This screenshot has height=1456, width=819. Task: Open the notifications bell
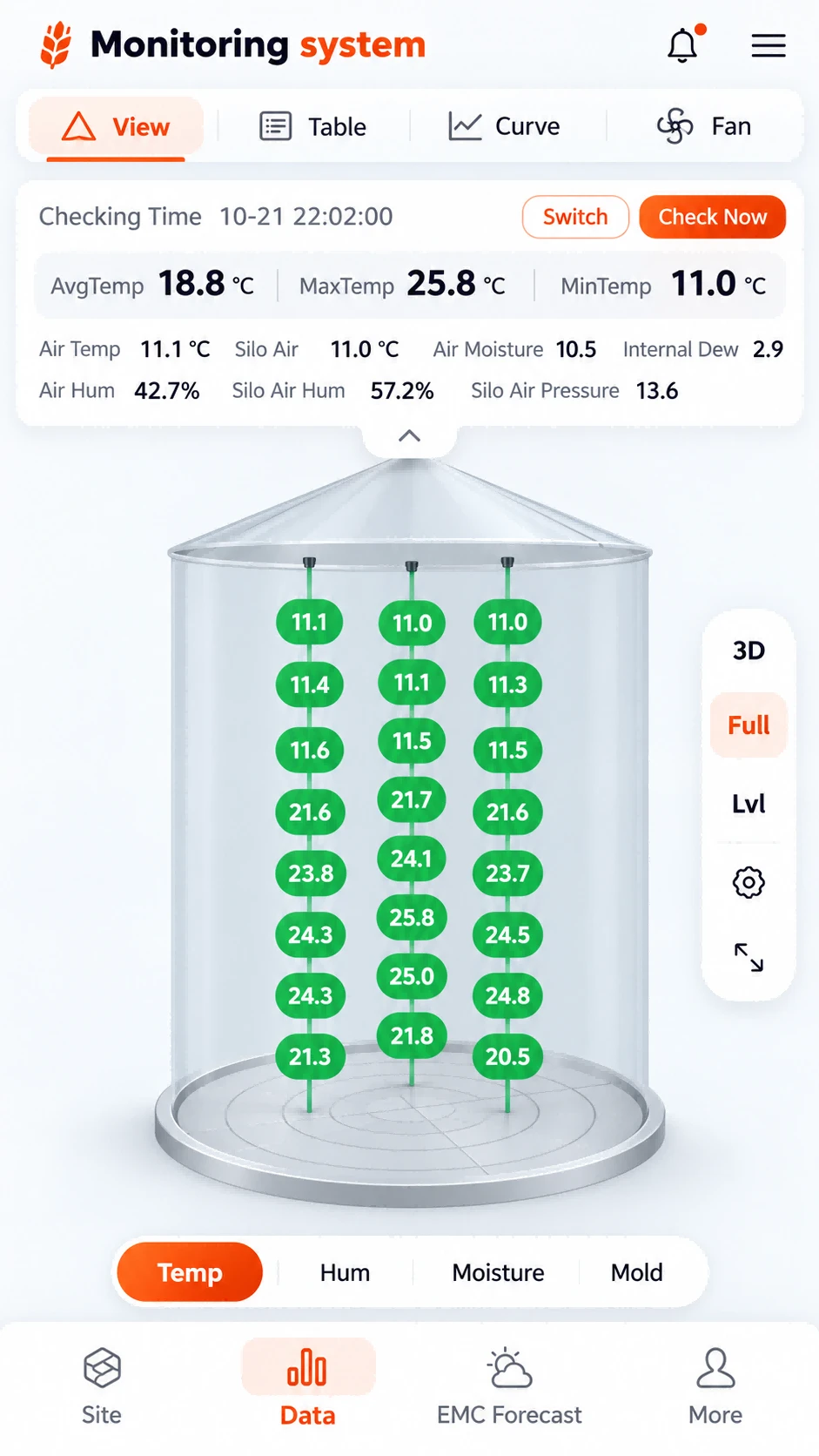coord(683,45)
